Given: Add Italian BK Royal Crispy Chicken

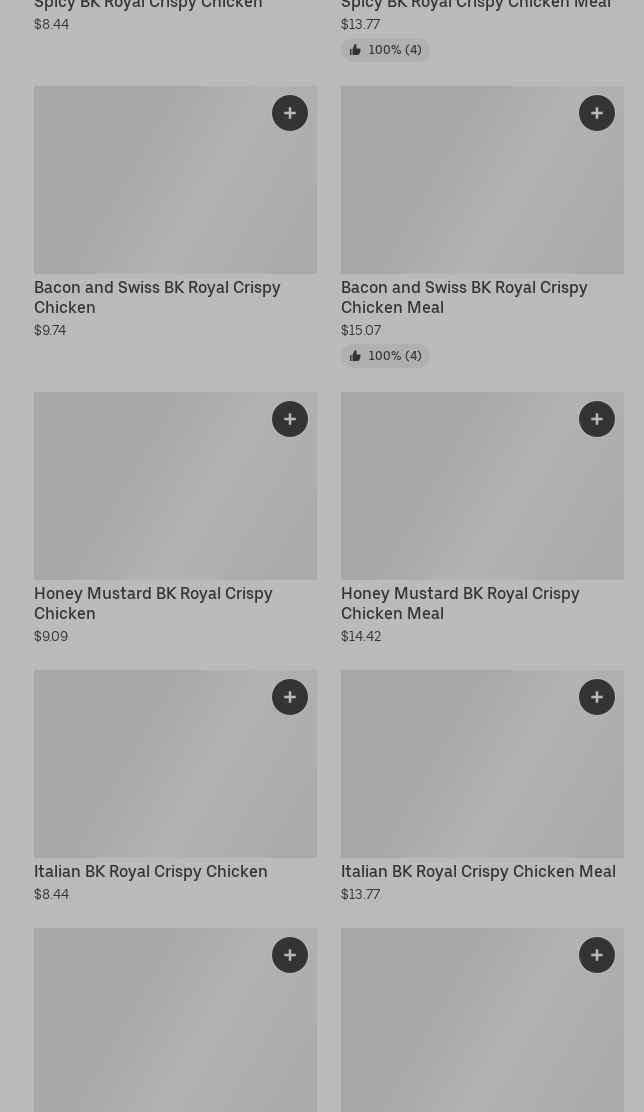Looking at the screenshot, I should coord(290,697).
